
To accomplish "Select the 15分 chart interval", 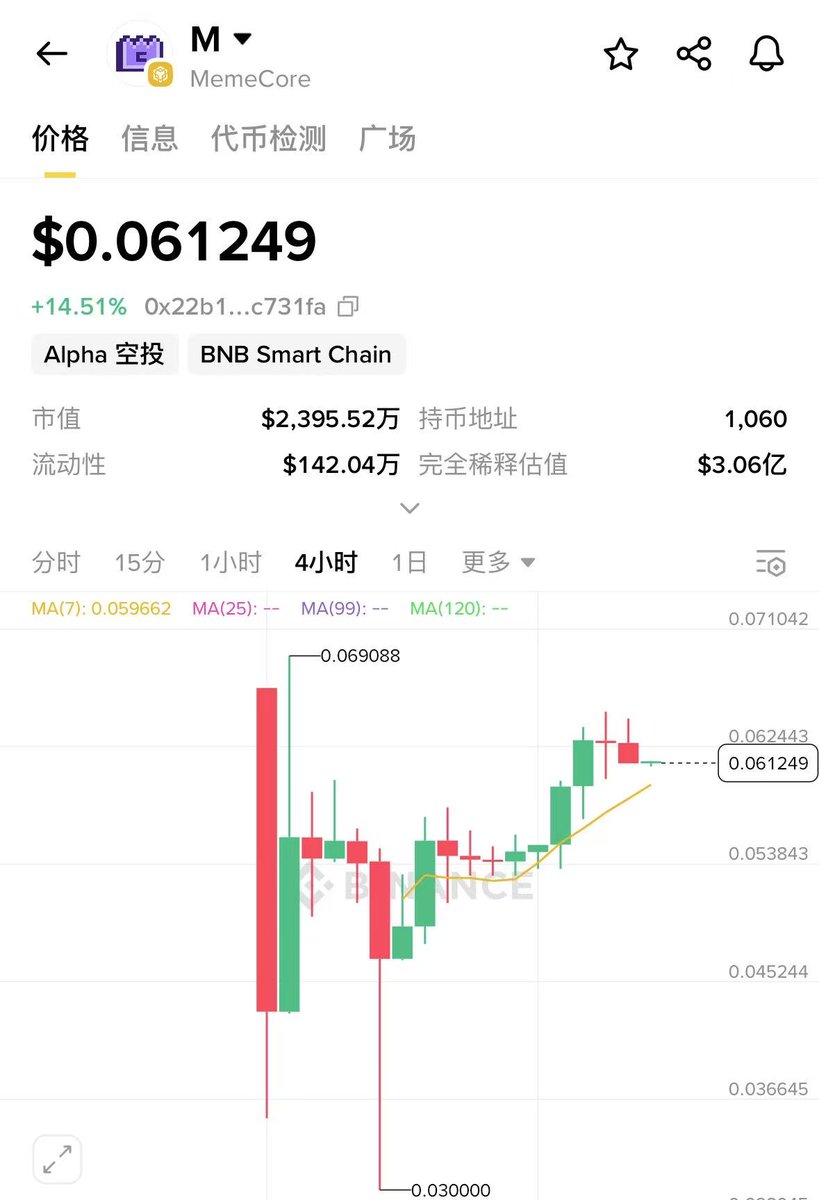I will tap(139, 563).
